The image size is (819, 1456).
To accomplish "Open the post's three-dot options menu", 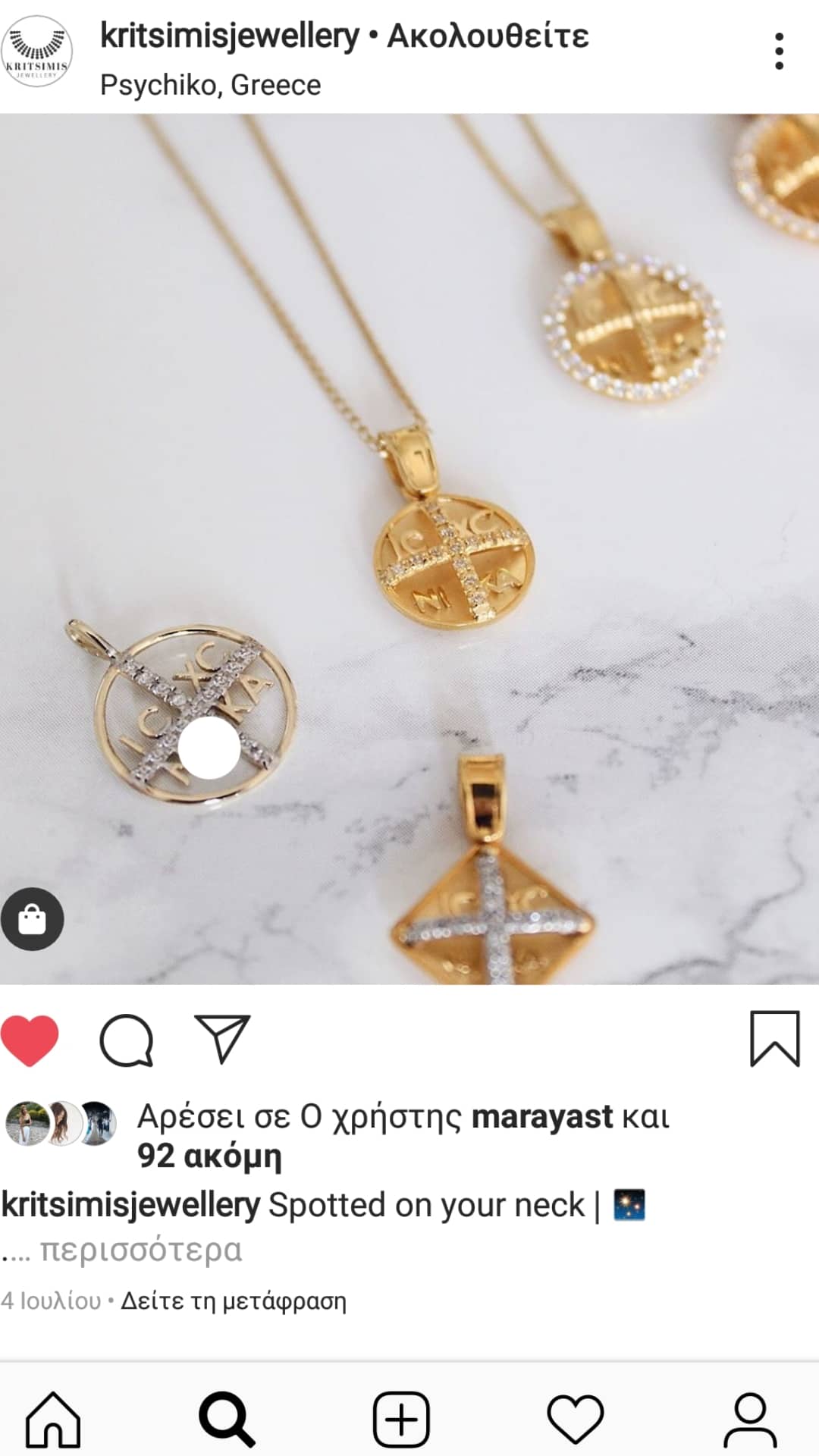I will tap(779, 52).
